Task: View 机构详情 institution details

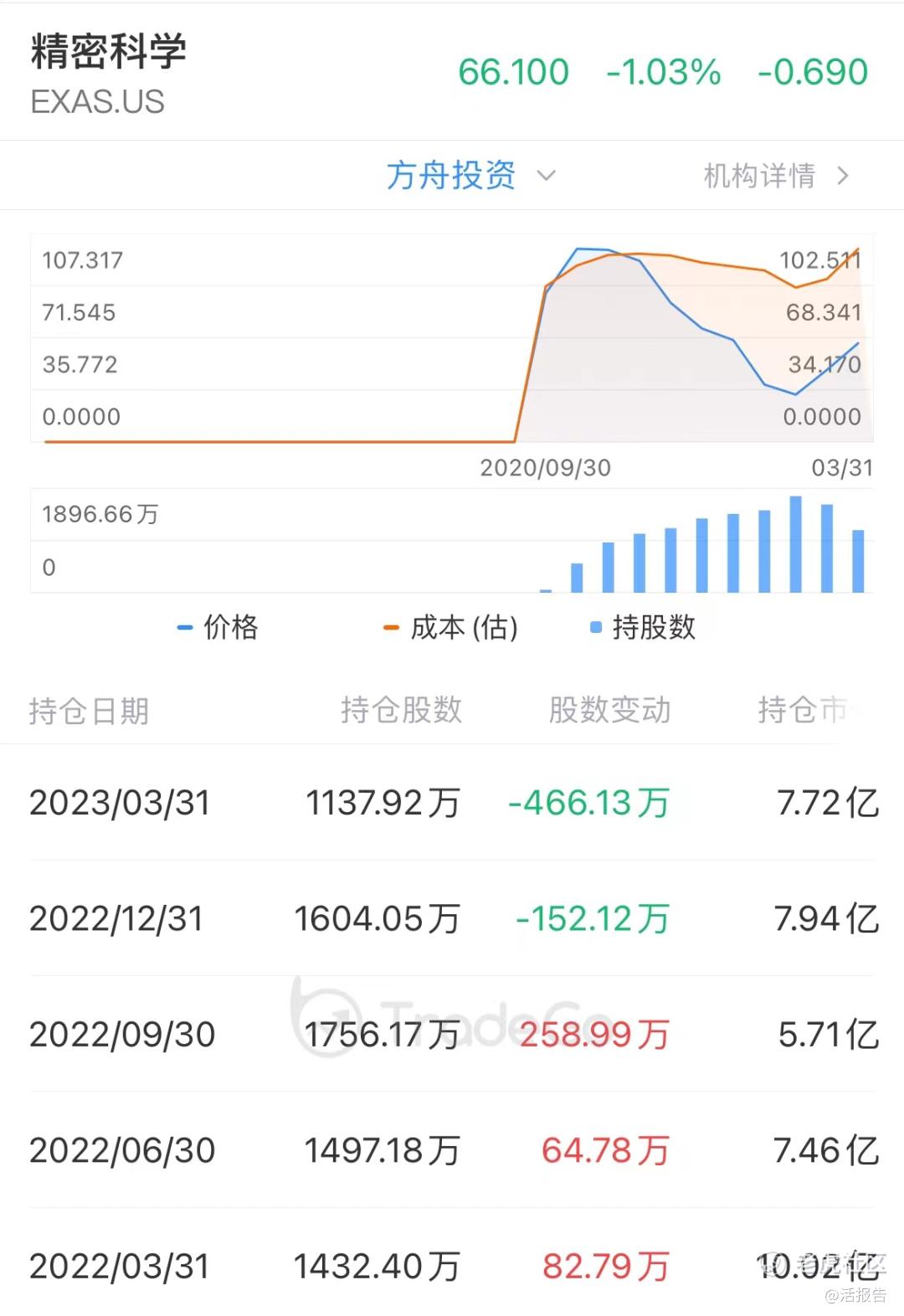Action: coord(774,176)
